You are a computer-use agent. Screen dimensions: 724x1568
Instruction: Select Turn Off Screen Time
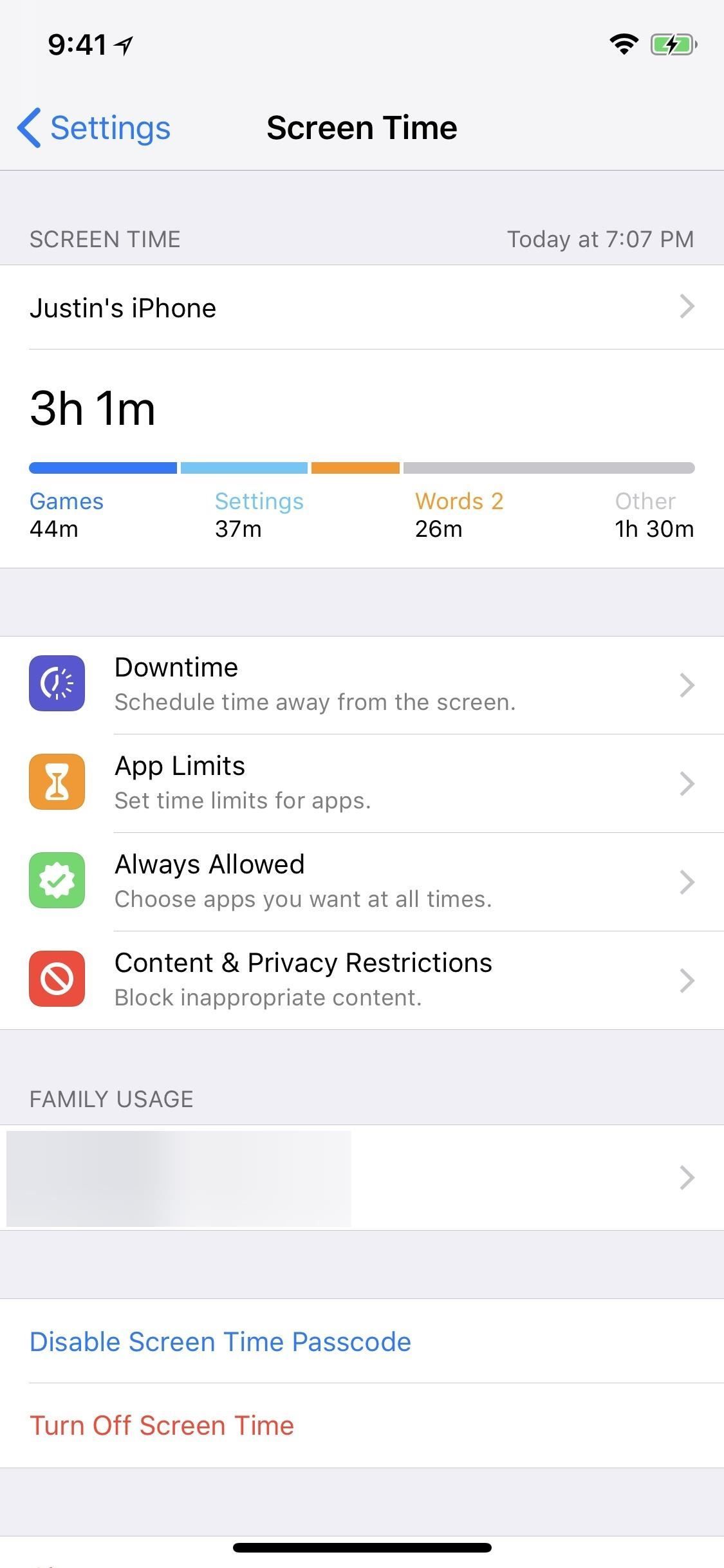pyautogui.click(x=162, y=1425)
